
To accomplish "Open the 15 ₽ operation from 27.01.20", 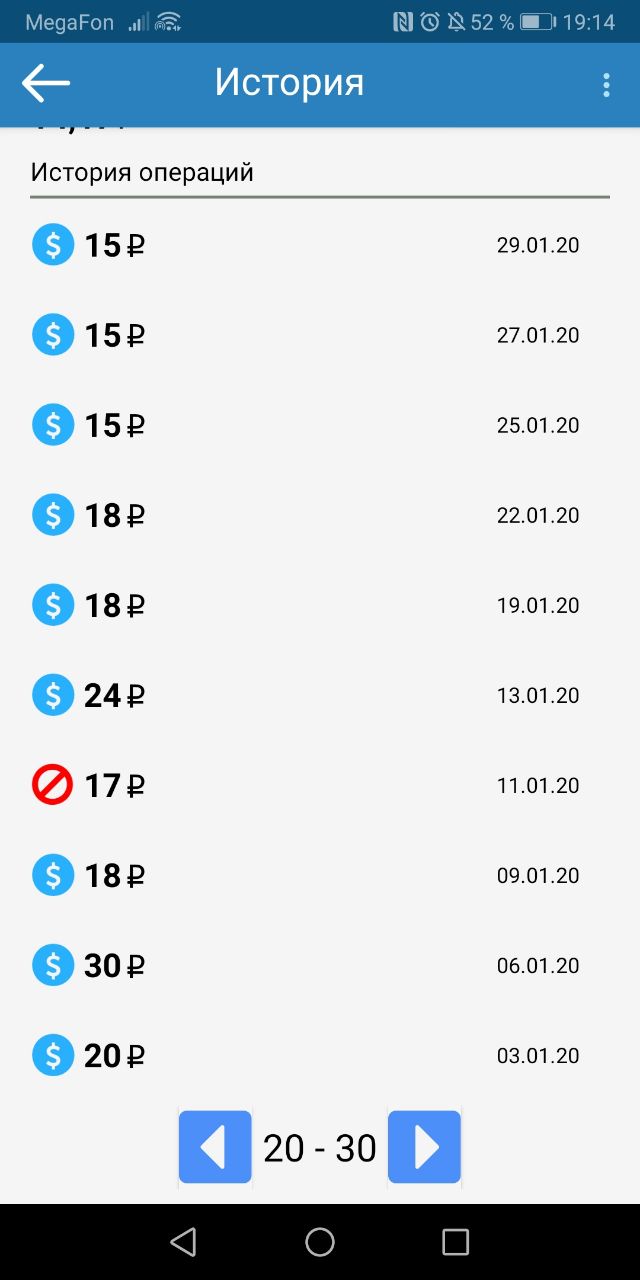I will coord(320,335).
